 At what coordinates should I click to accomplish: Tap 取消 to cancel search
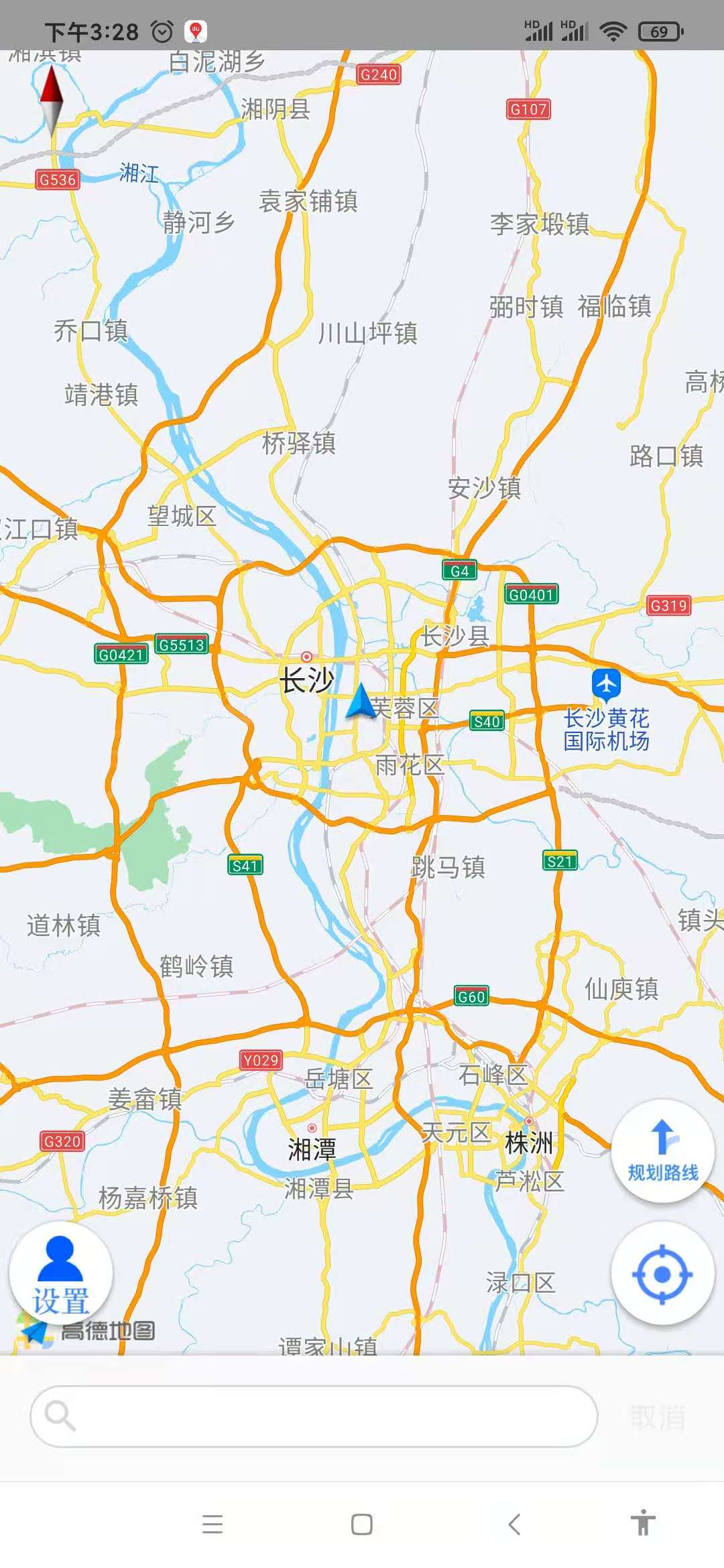pos(657,1417)
